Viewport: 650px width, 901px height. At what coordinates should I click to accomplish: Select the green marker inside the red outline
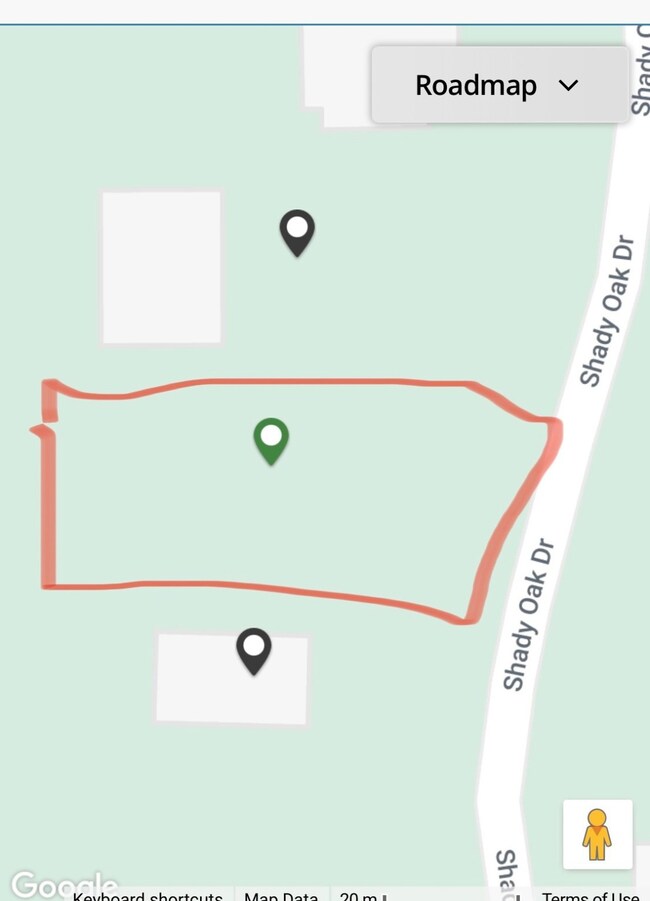coord(271,440)
